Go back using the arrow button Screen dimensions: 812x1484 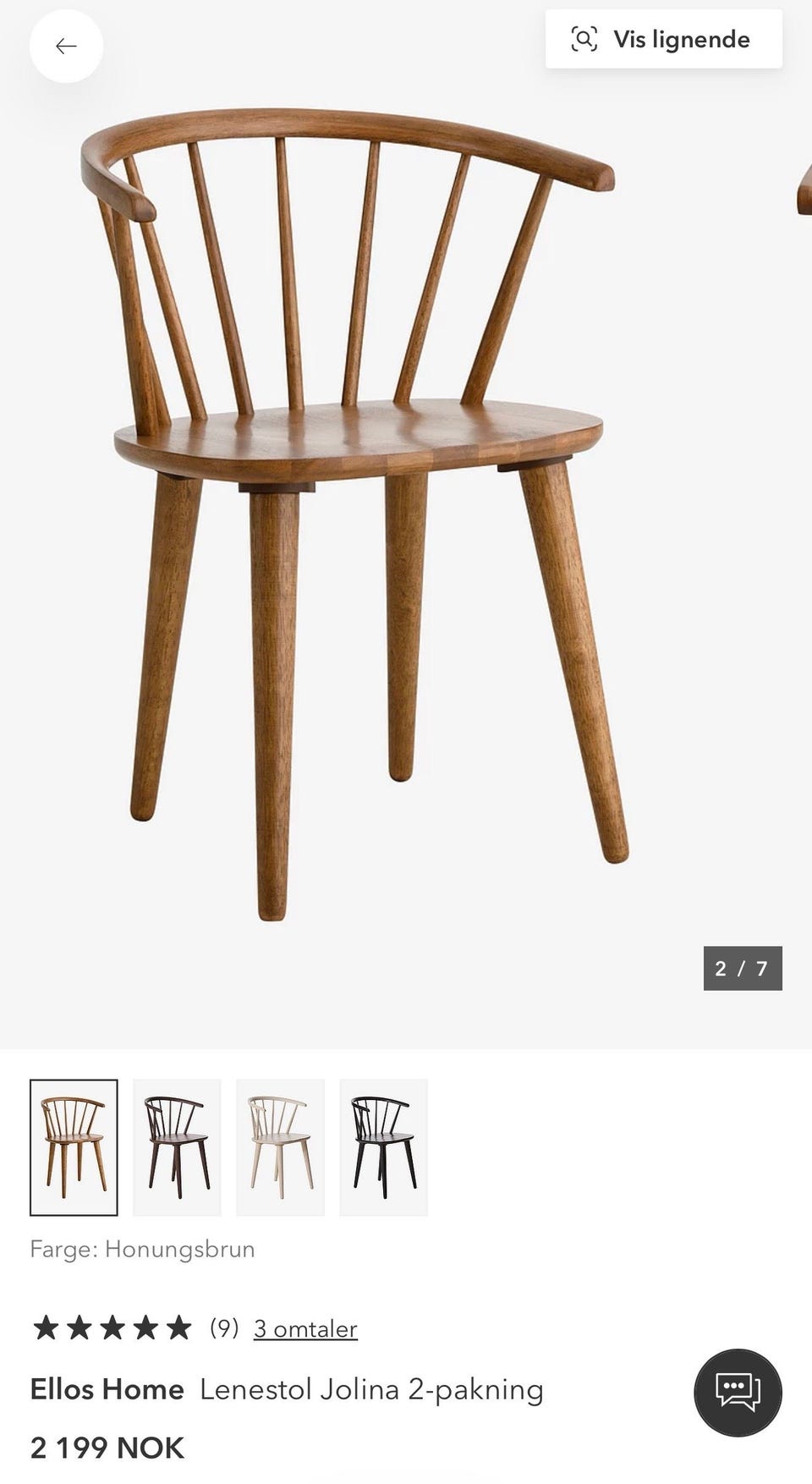point(66,46)
